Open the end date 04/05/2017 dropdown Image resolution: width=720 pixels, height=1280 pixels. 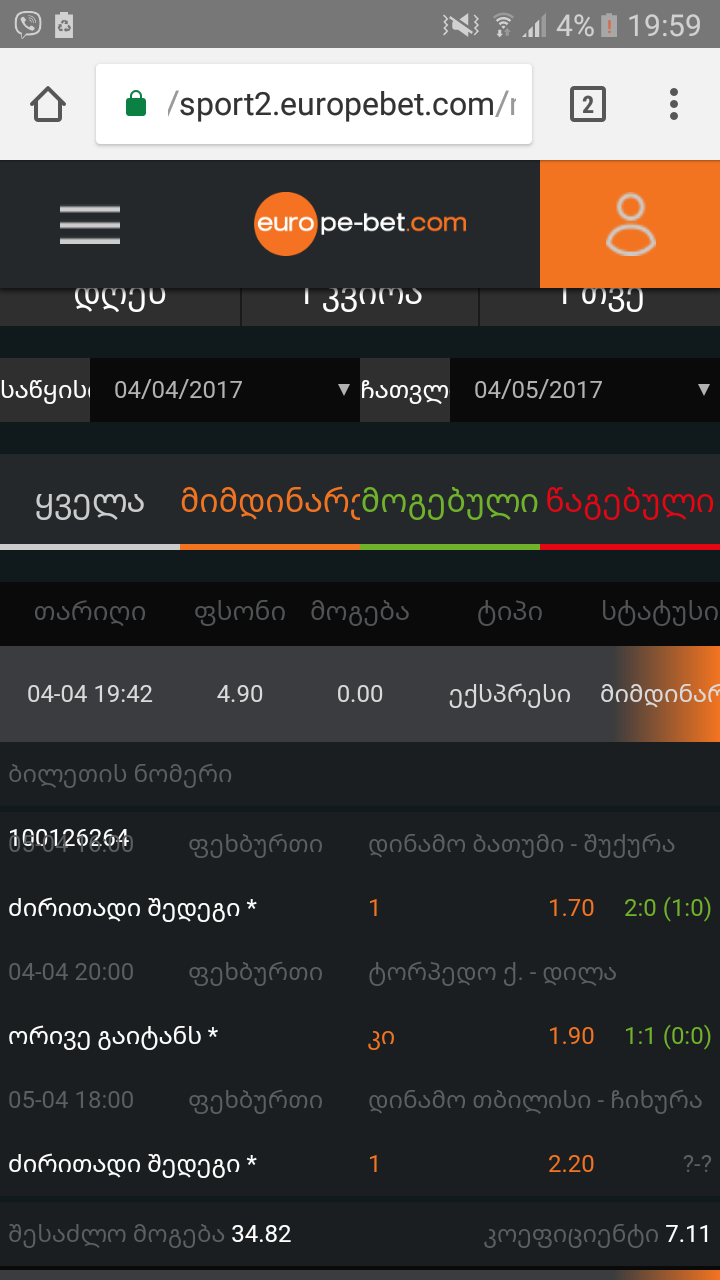click(585, 389)
